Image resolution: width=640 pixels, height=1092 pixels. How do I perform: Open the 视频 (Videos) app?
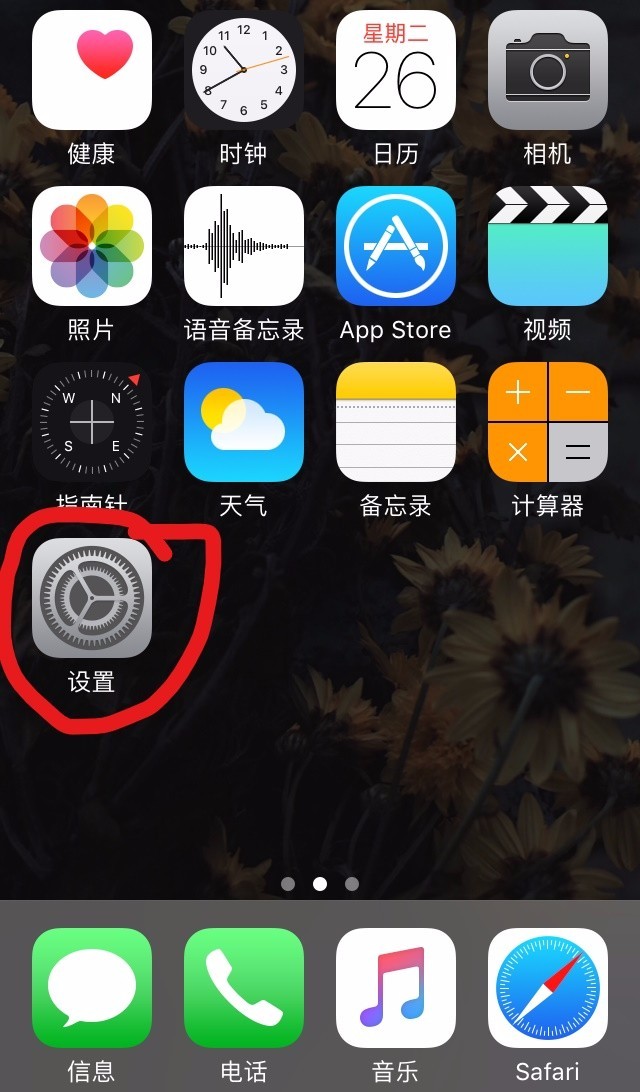point(548,246)
